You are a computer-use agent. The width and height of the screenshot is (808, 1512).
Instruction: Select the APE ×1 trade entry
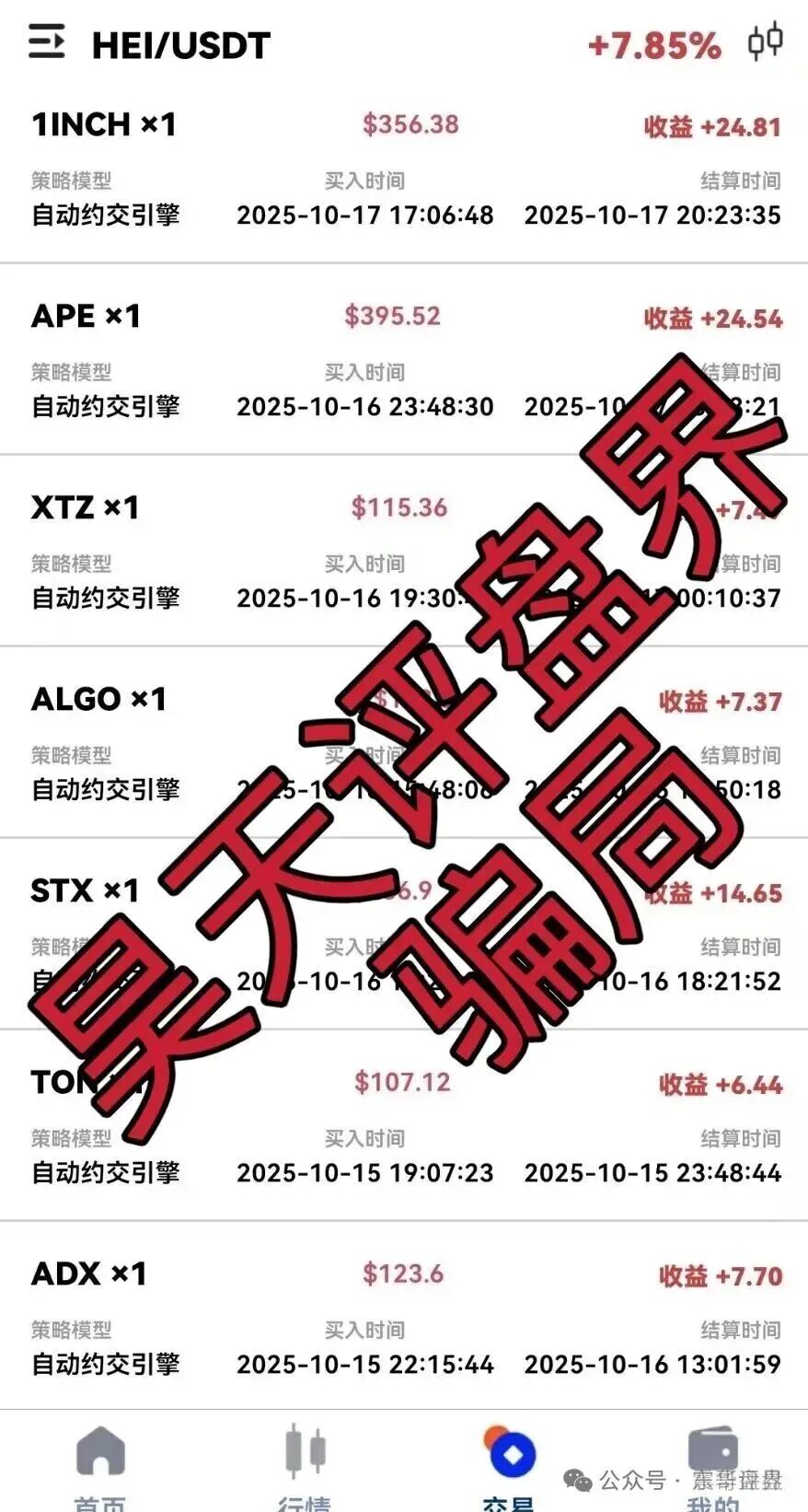(x=87, y=316)
